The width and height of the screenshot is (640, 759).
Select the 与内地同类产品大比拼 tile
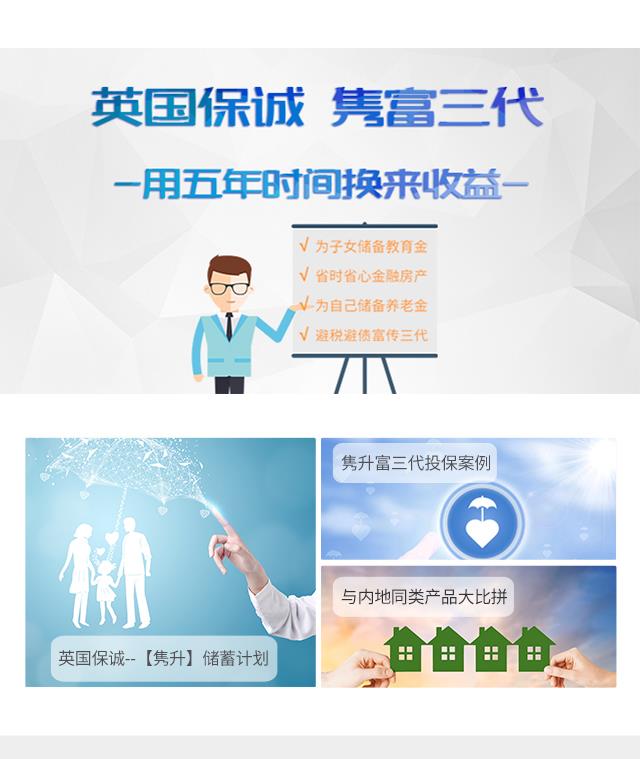[x=468, y=626]
